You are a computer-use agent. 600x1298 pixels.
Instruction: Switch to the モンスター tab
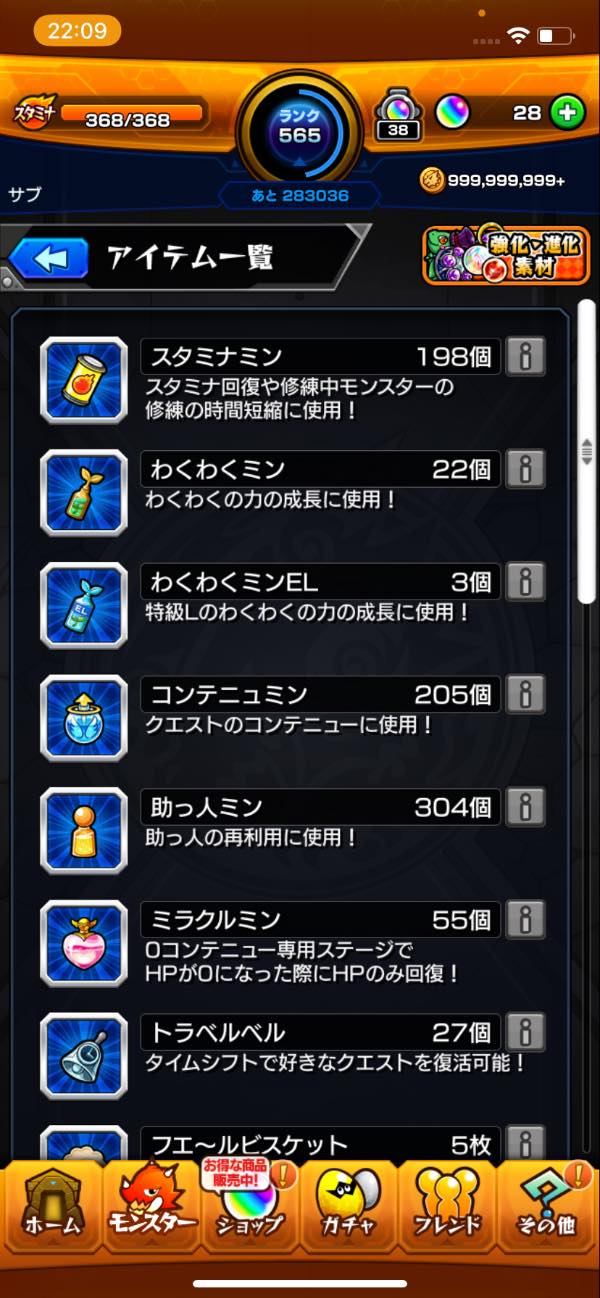[x=150, y=1203]
